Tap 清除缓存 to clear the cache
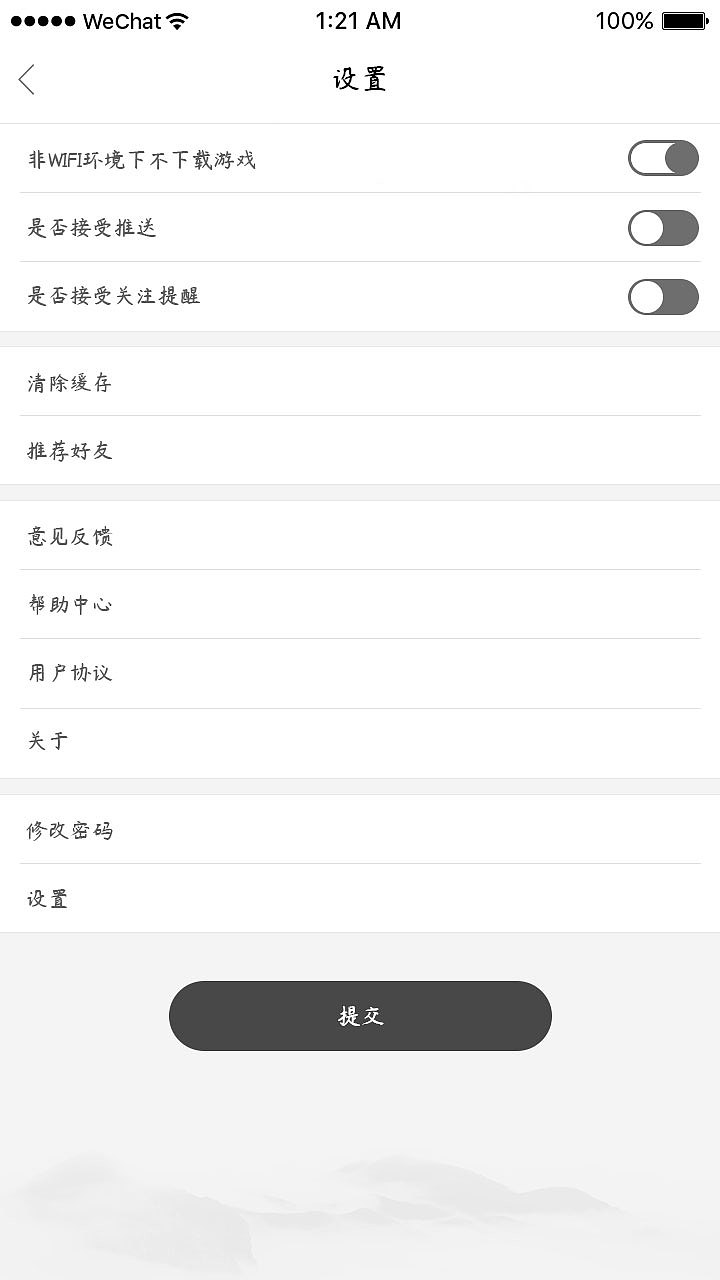The width and height of the screenshot is (720, 1280). tap(70, 383)
